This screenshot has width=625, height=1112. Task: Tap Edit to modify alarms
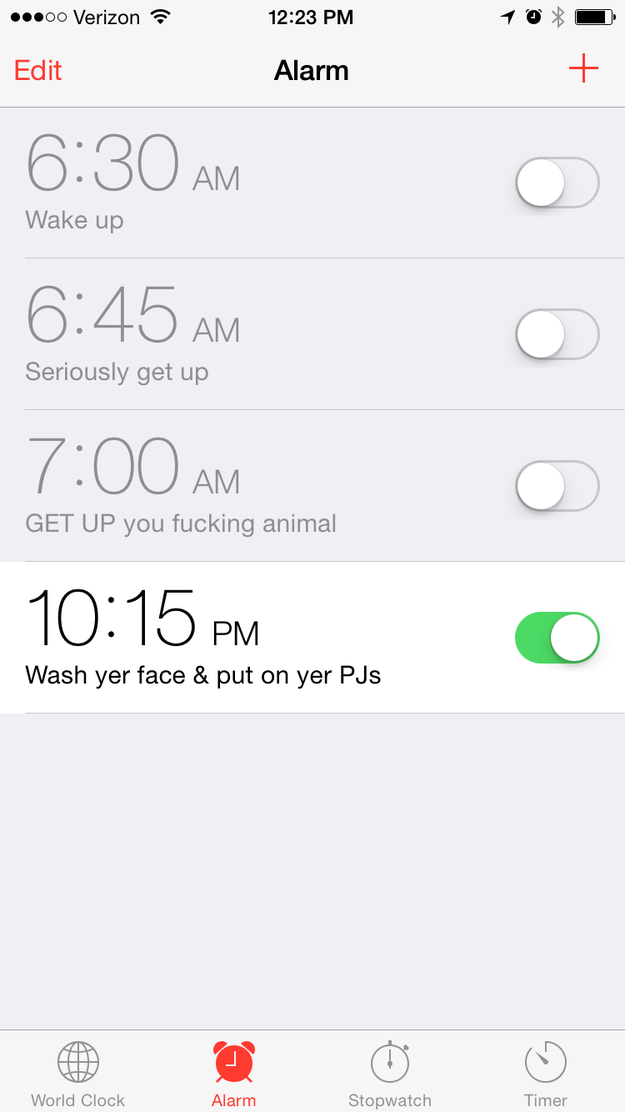pos(38,71)
